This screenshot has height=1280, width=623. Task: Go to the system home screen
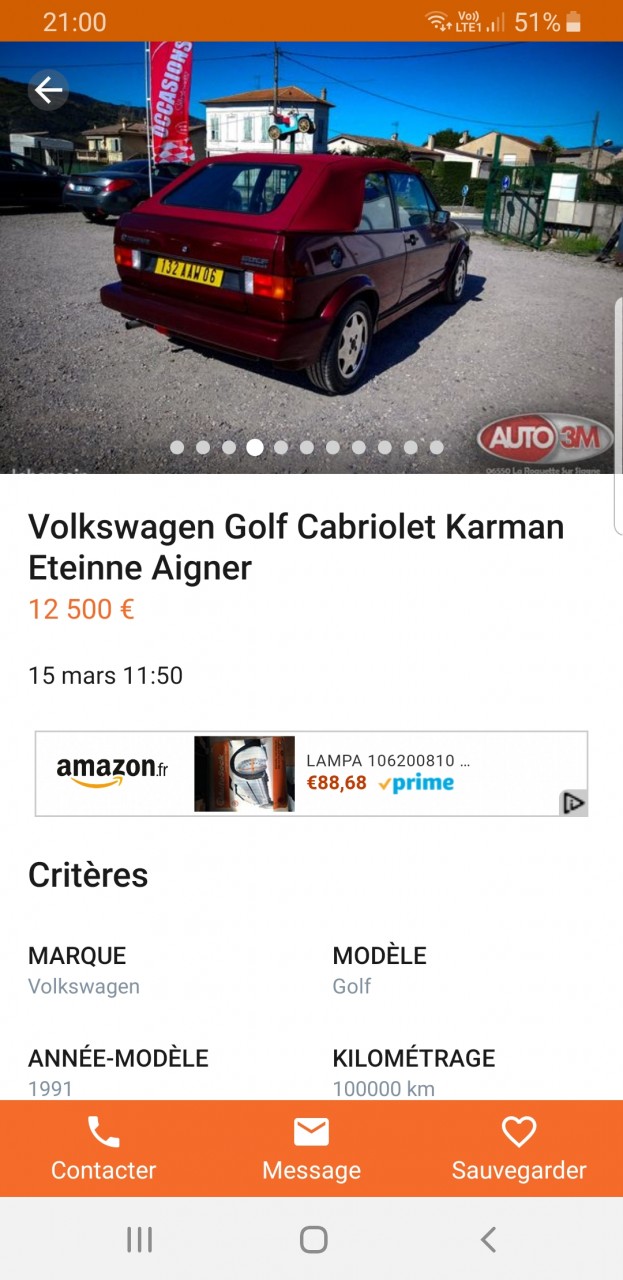coord(313,1240)
